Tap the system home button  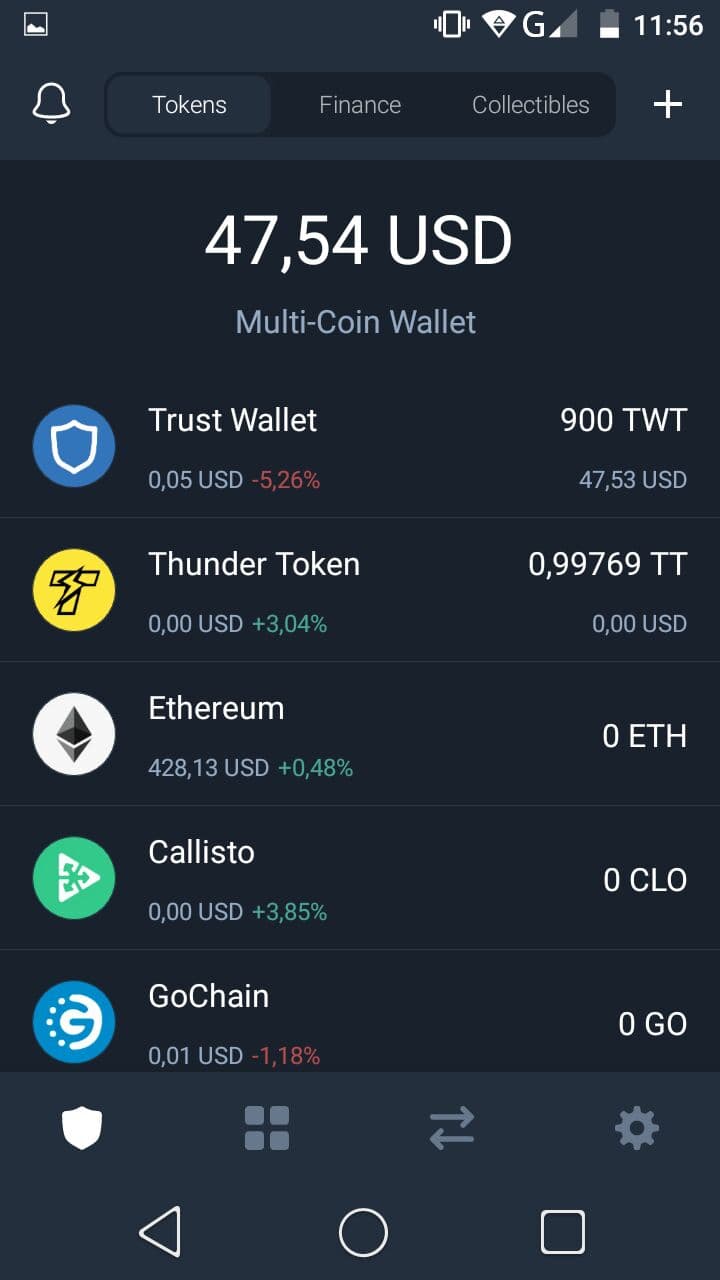[363, 1231]
